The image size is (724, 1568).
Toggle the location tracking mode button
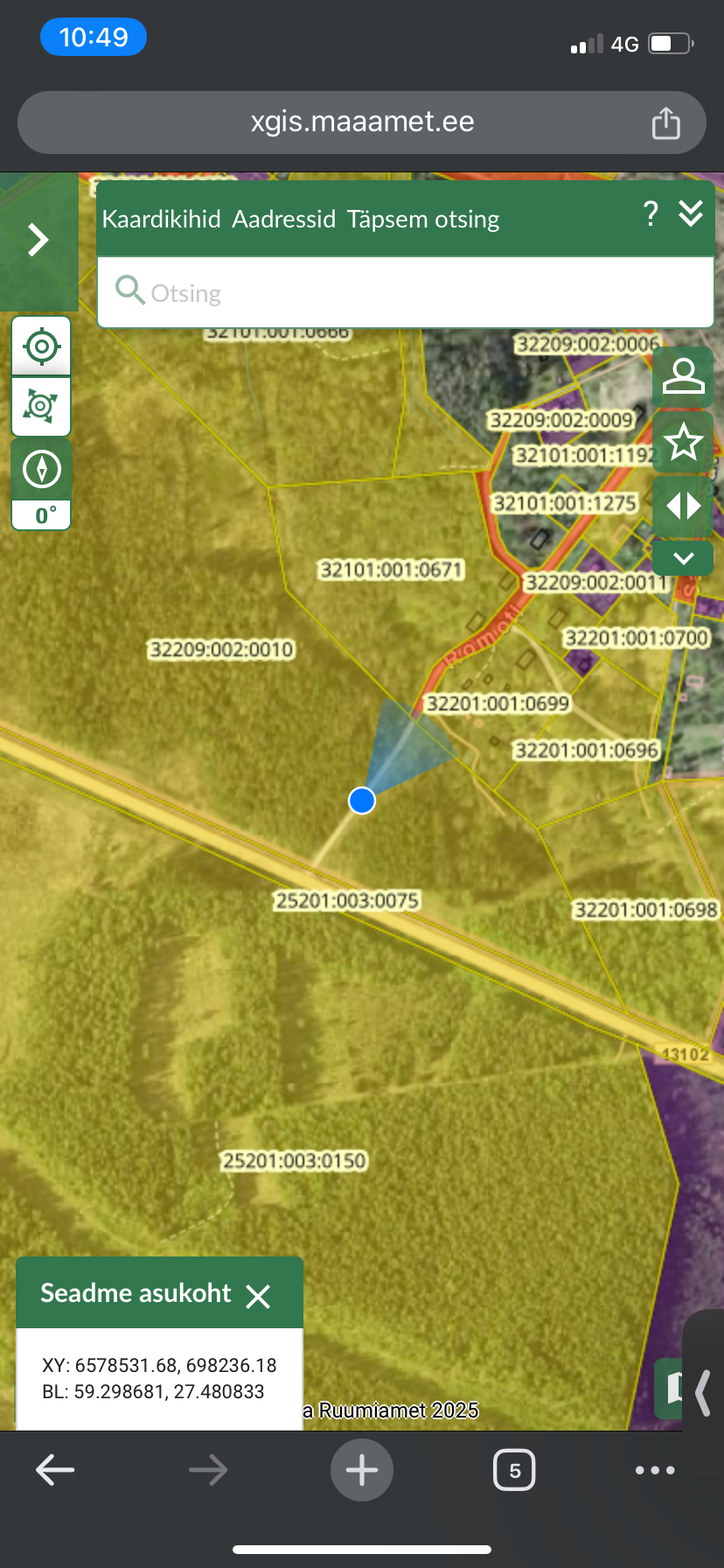[41, 406]
